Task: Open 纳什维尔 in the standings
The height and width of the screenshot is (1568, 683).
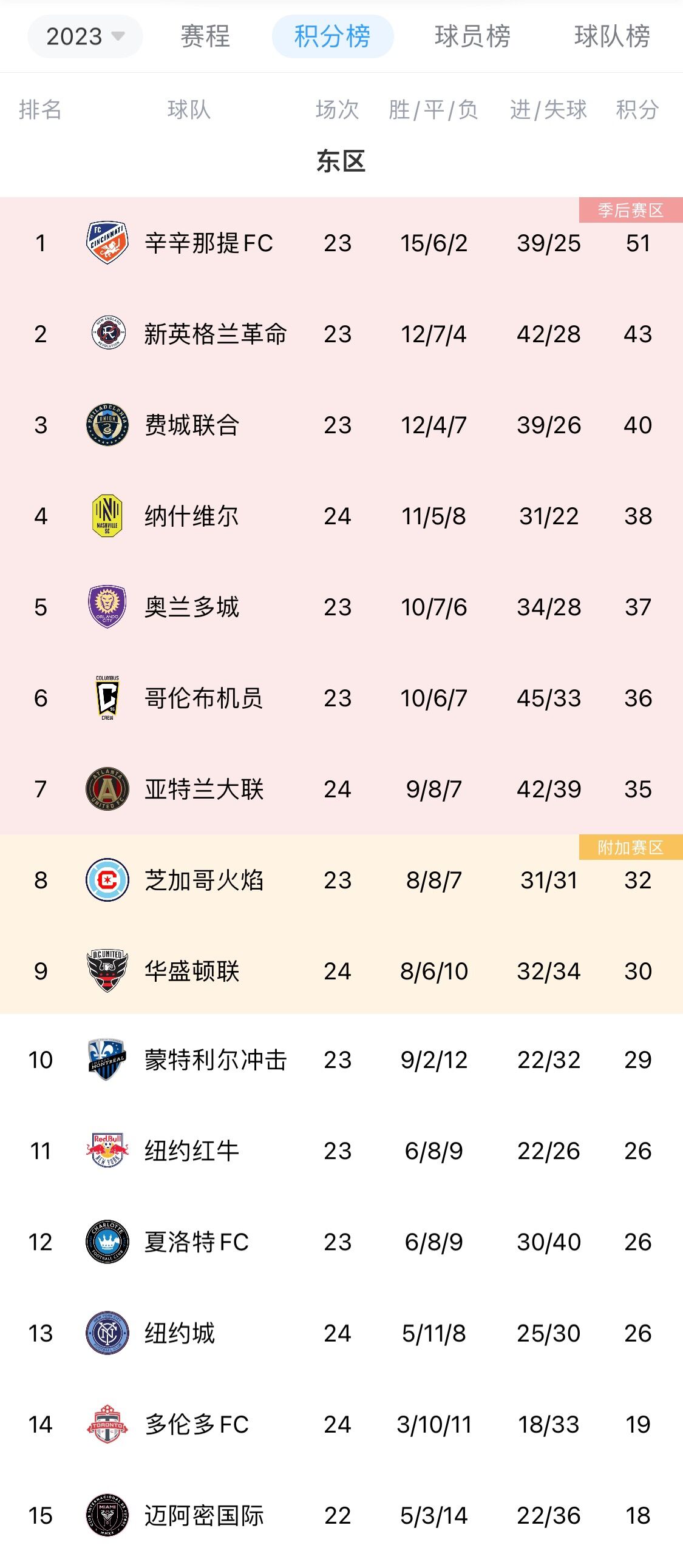Action: [x=192, y=516]
